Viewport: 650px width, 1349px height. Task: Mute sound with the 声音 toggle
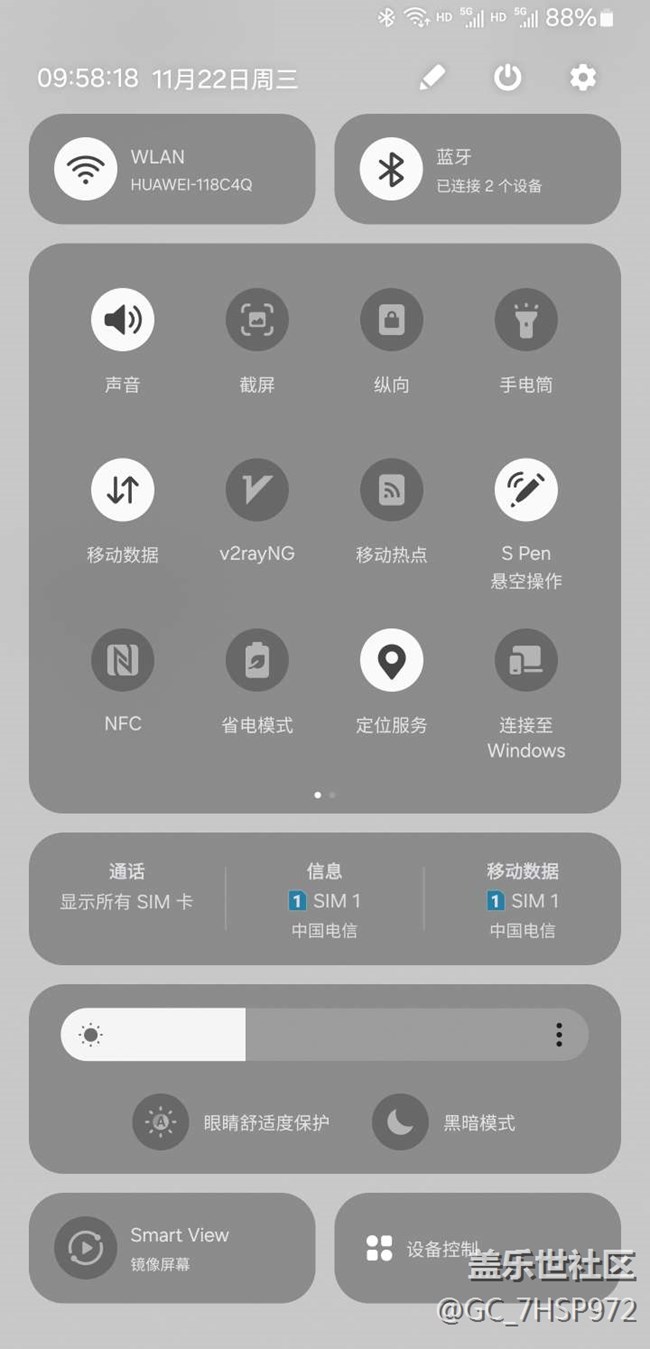click(x=123, y=320)
